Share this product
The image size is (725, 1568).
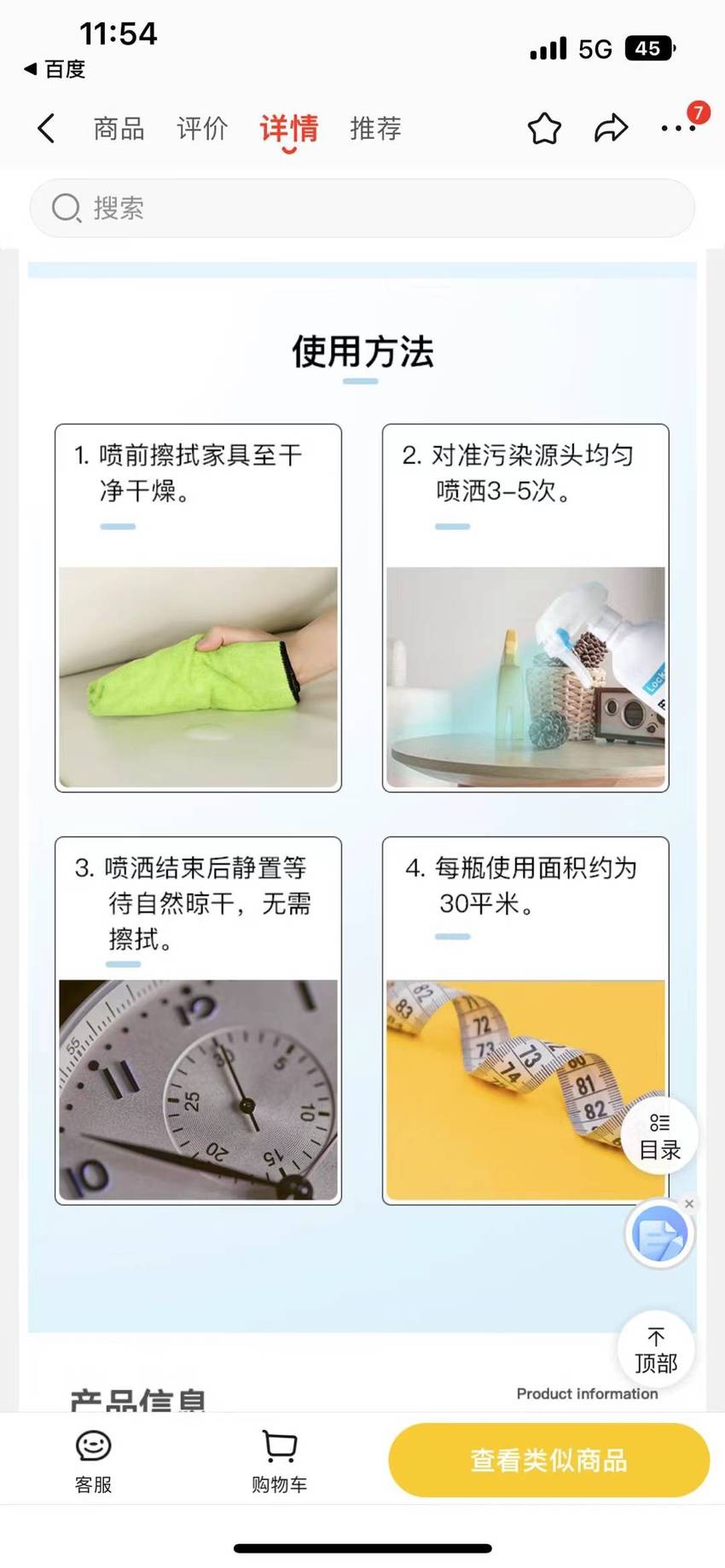(x=612, y=129)
